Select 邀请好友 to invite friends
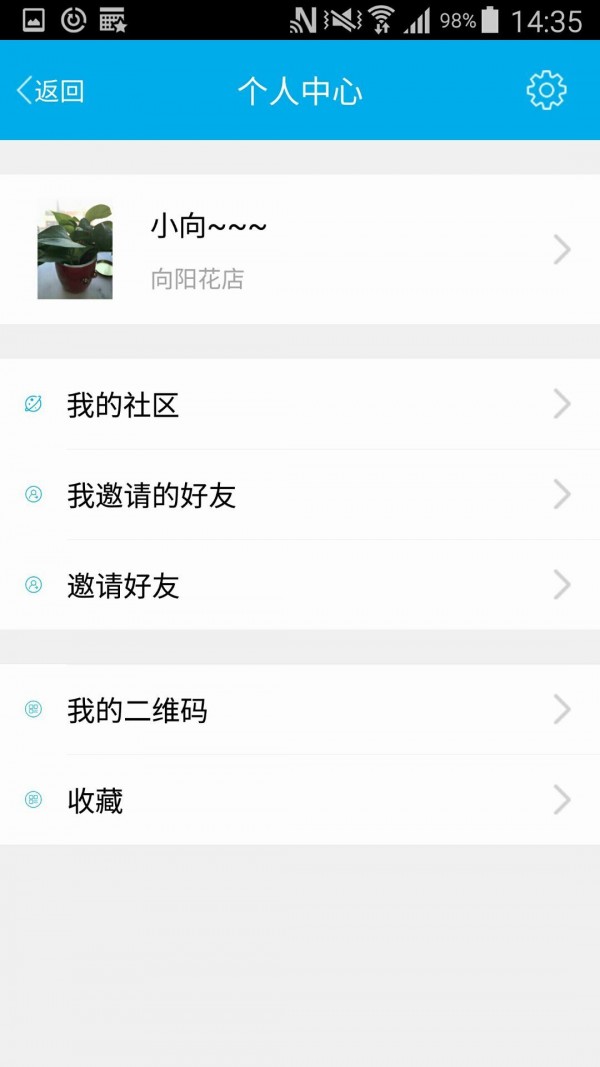600x1067 pixels. (x=300, y=585)
